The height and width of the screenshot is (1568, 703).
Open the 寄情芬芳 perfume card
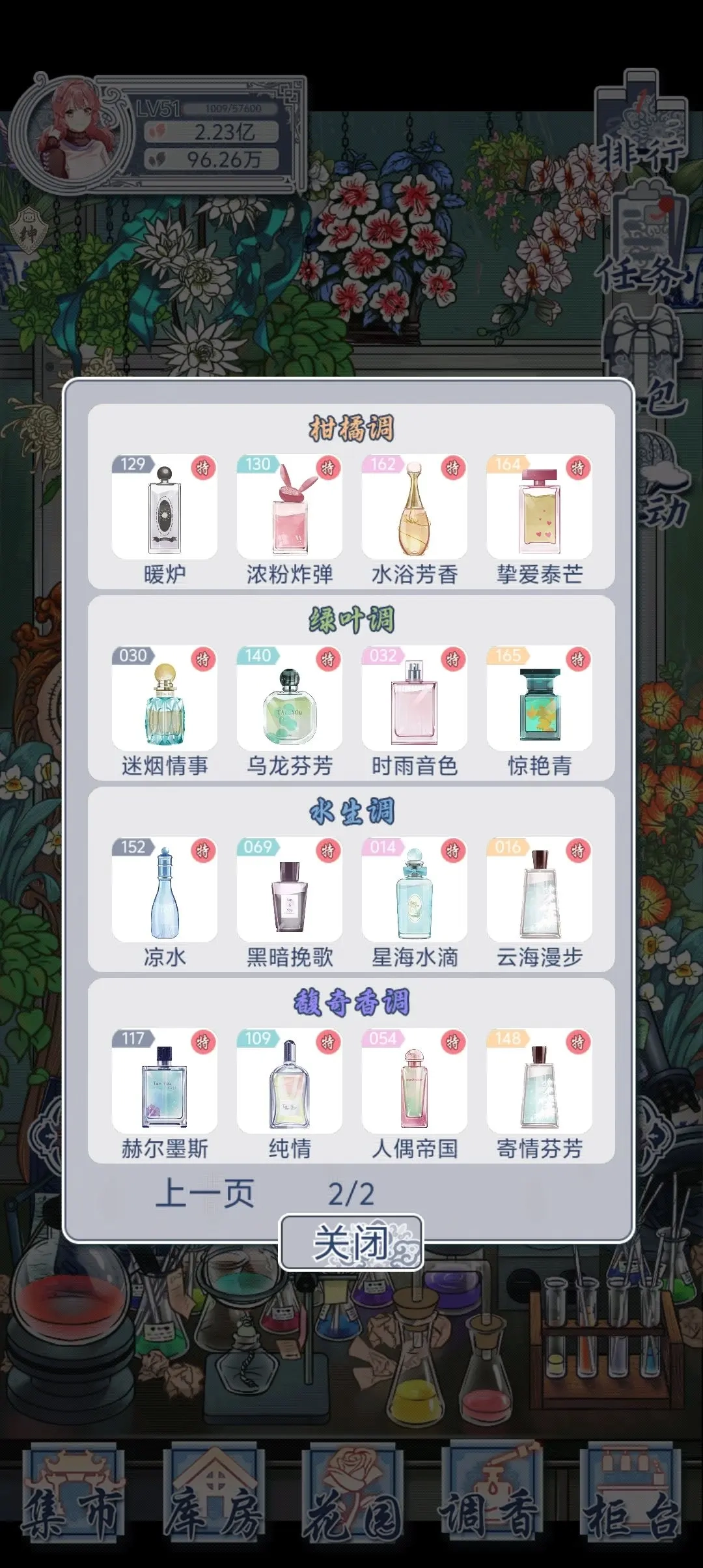pyautogui.click(x=539, y=1082)
